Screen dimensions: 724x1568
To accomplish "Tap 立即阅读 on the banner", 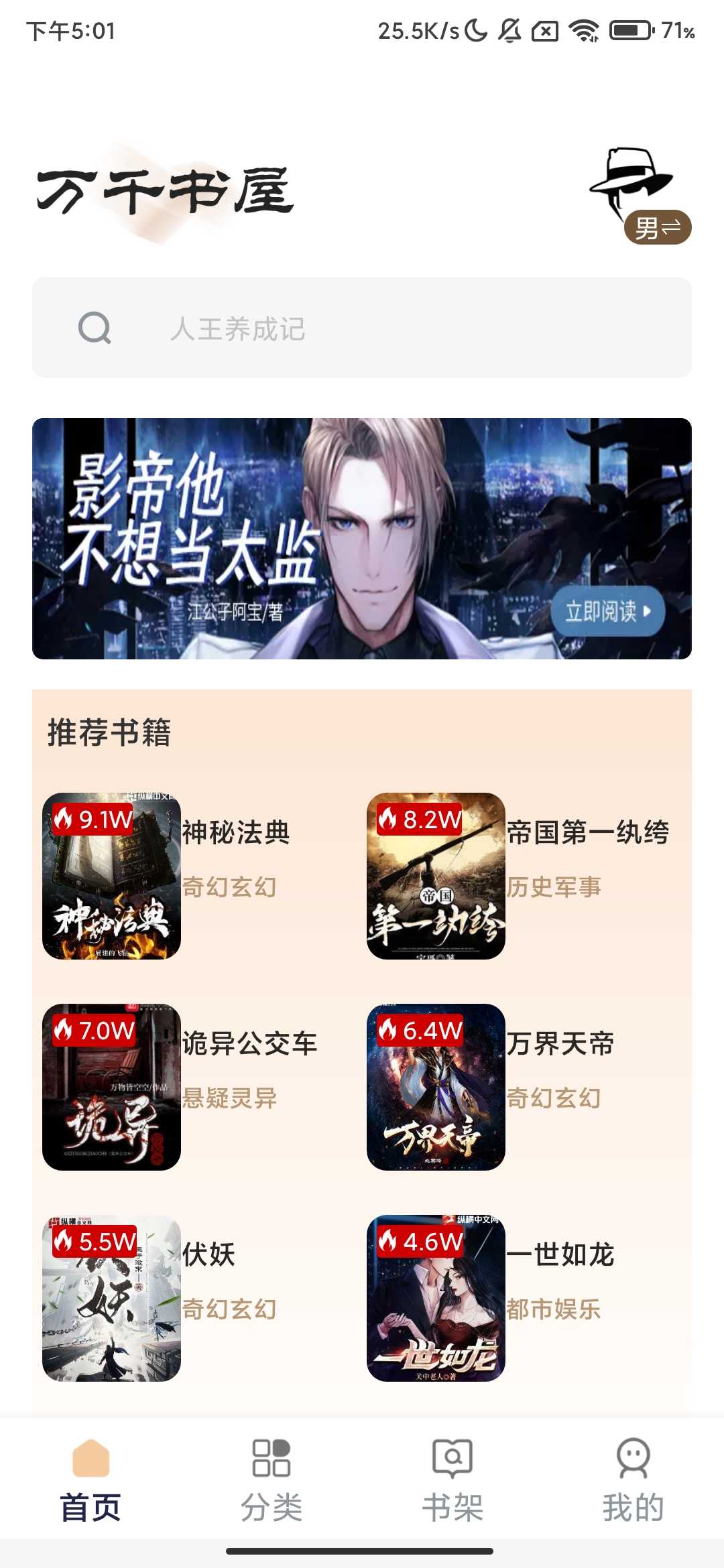I will tap(607, 611).
